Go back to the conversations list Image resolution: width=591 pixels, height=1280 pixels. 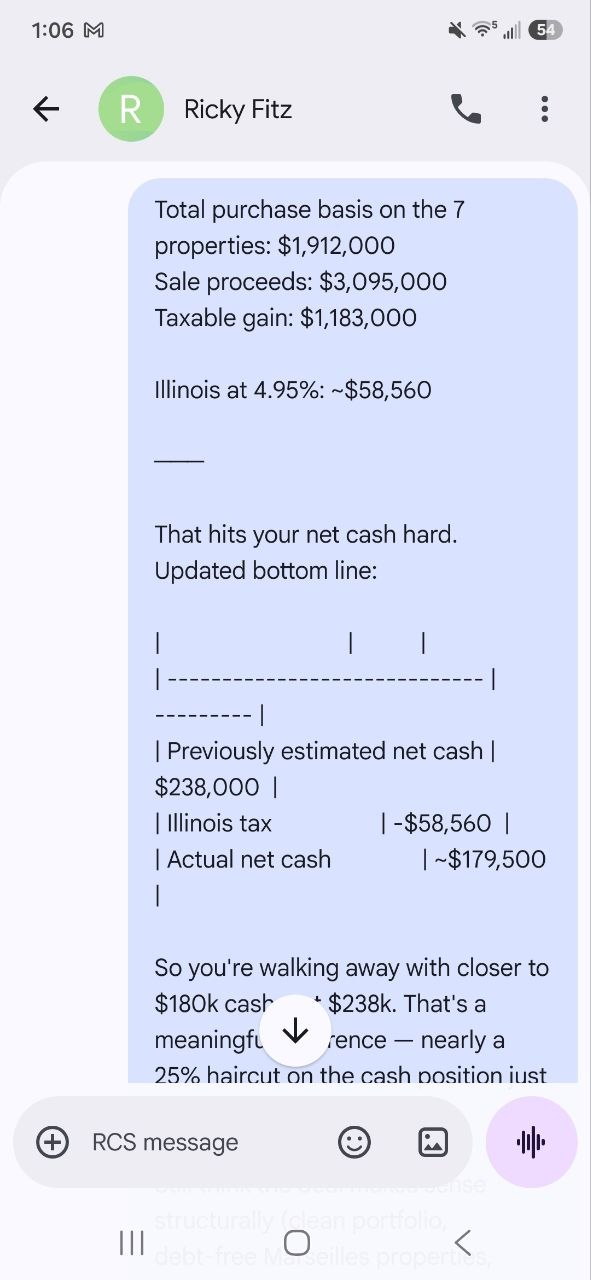coord(46,109)
